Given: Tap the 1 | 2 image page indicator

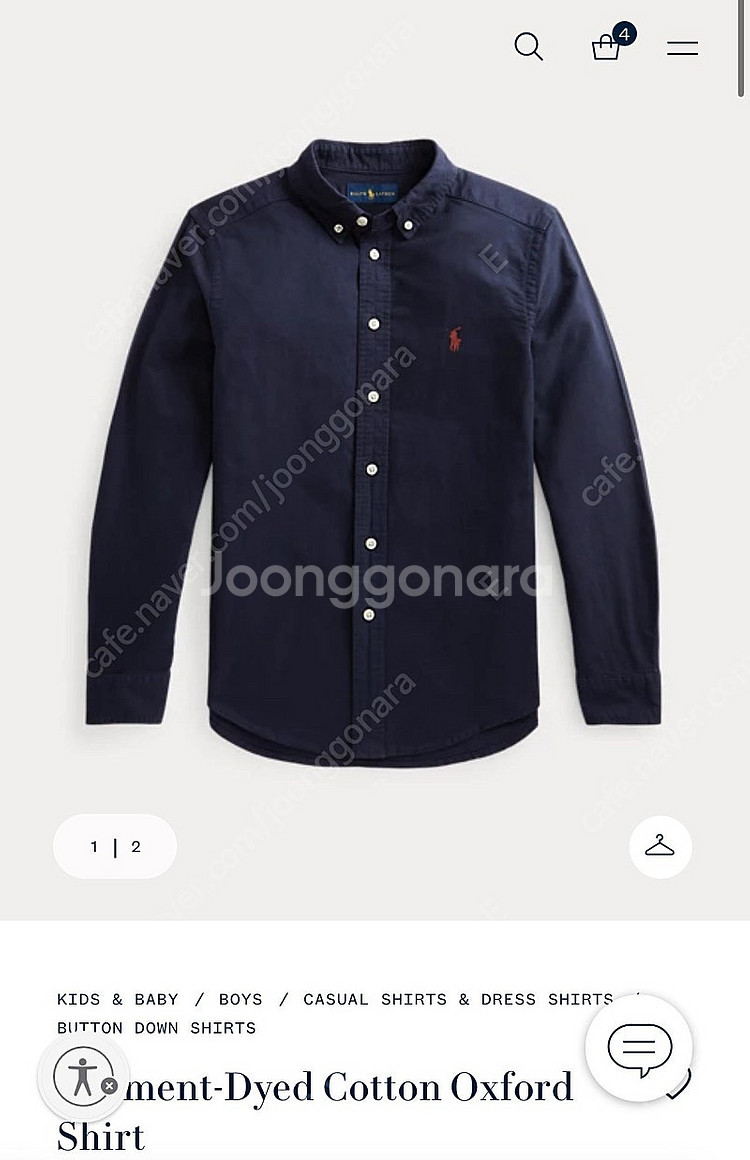Looking at the screenshot, I should click(x=115, y=847).
